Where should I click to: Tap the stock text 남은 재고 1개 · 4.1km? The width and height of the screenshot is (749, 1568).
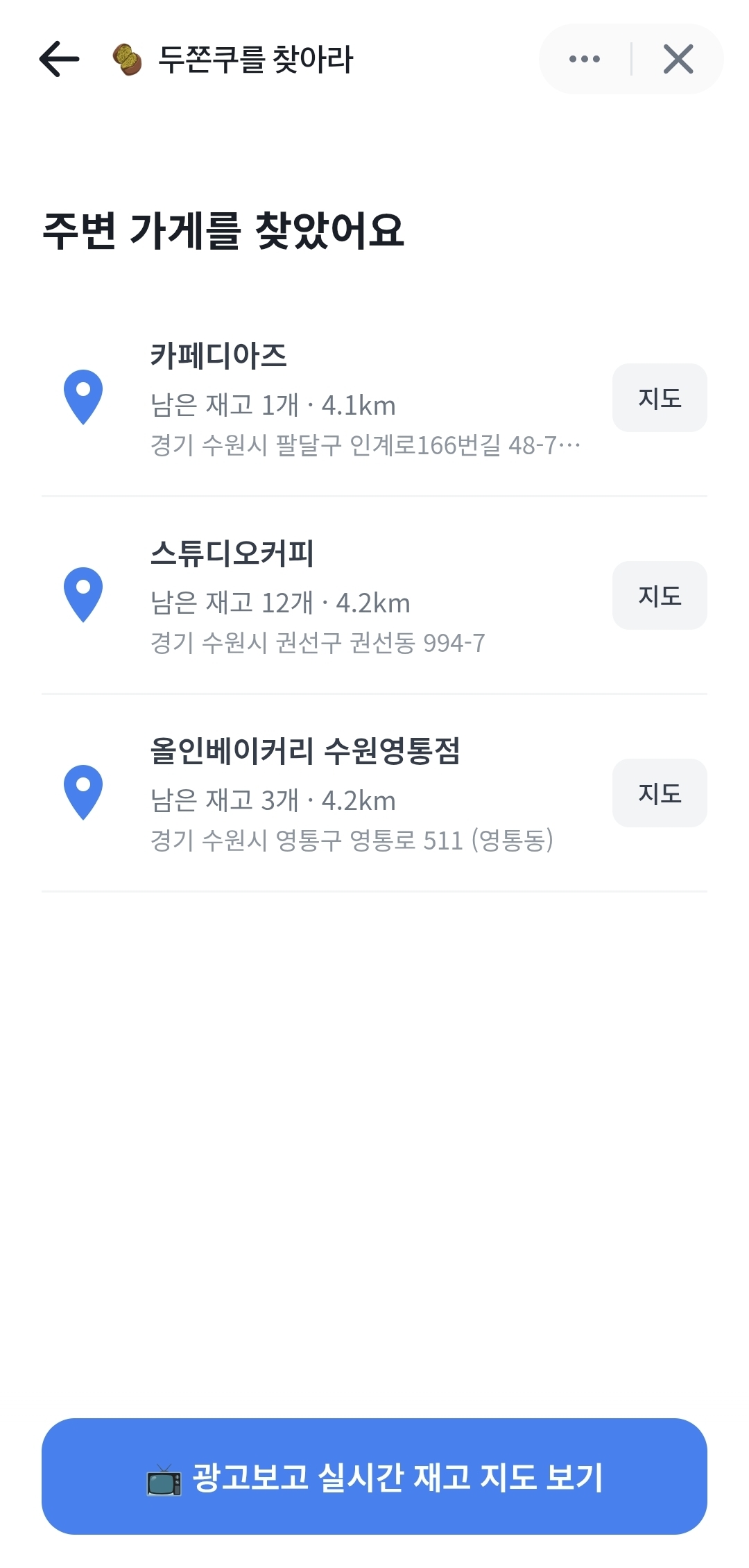tap(273, 406)
